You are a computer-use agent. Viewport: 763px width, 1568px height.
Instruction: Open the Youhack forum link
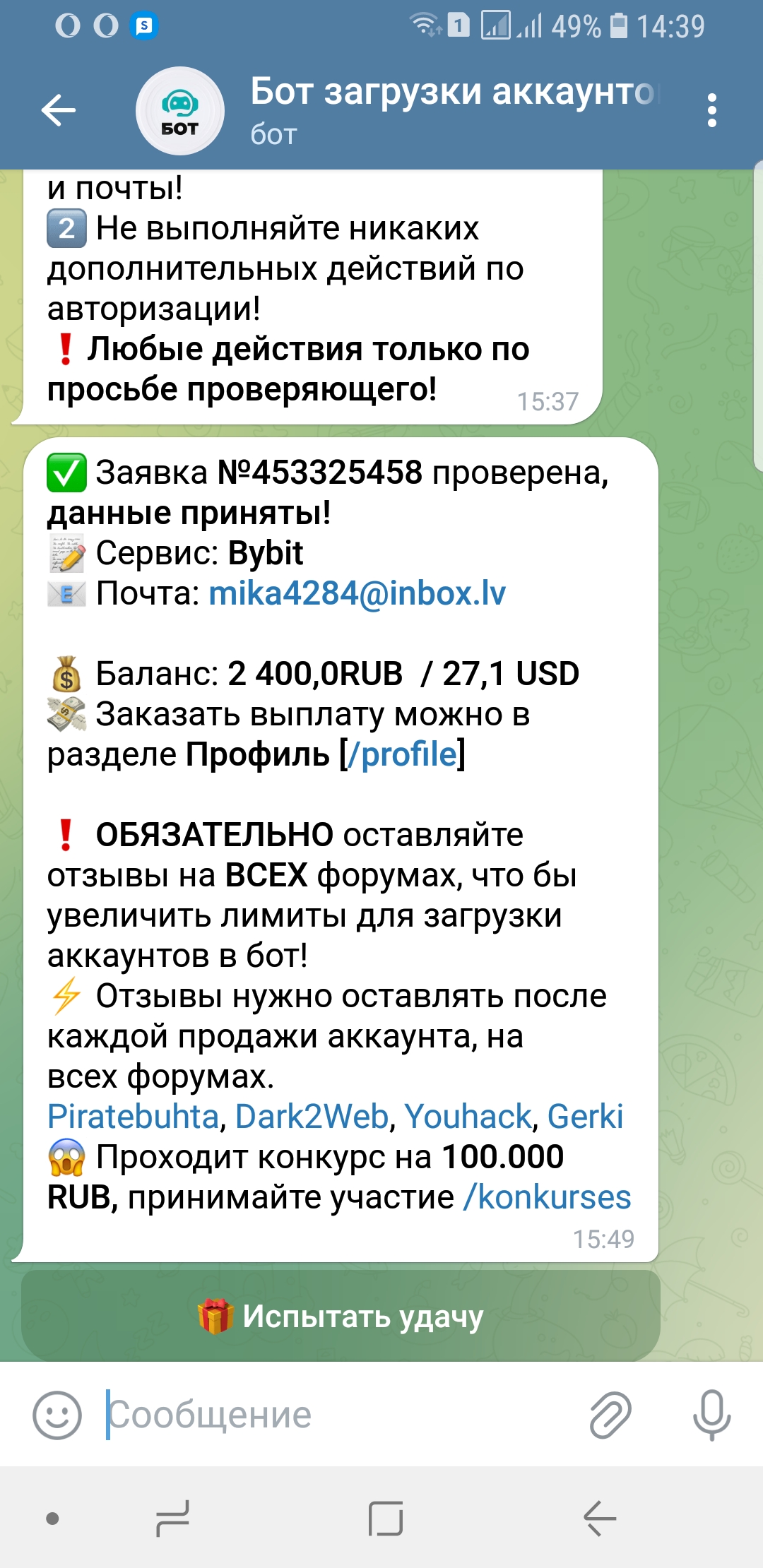pos(467,1117)
